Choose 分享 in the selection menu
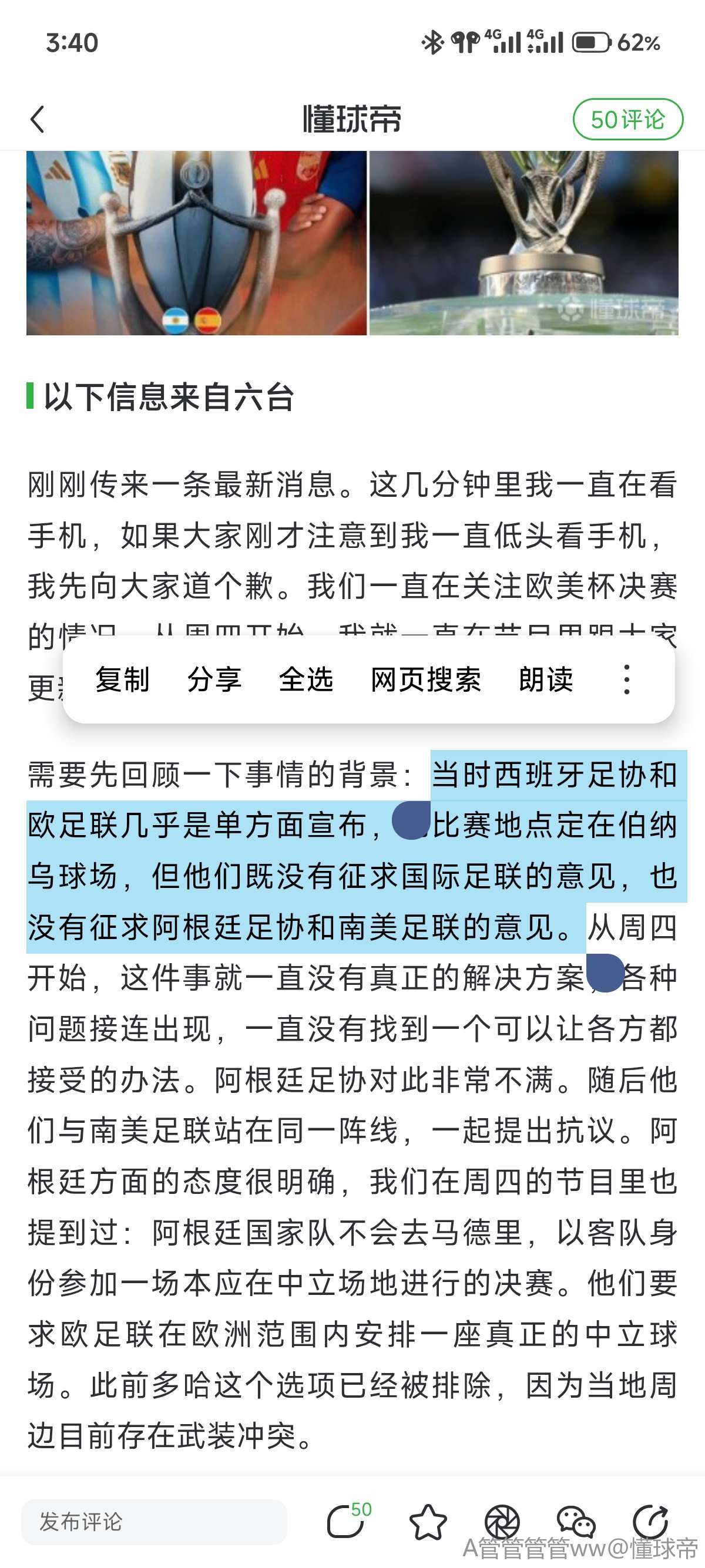This screenshot has width=705, height=1568. pos(214,679)
